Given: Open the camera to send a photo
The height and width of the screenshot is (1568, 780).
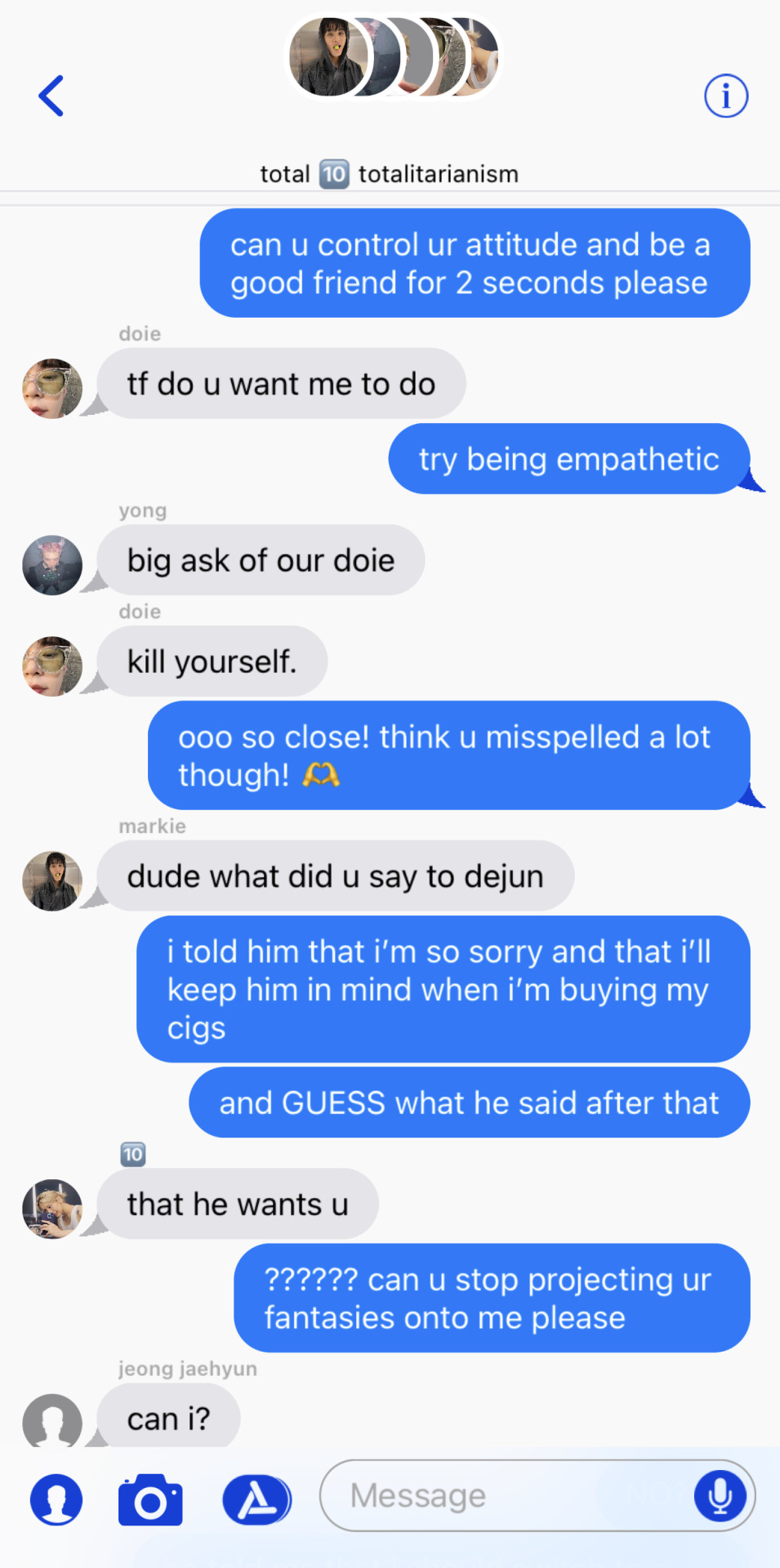Looking at the screenshot, I should point(150,1499).
